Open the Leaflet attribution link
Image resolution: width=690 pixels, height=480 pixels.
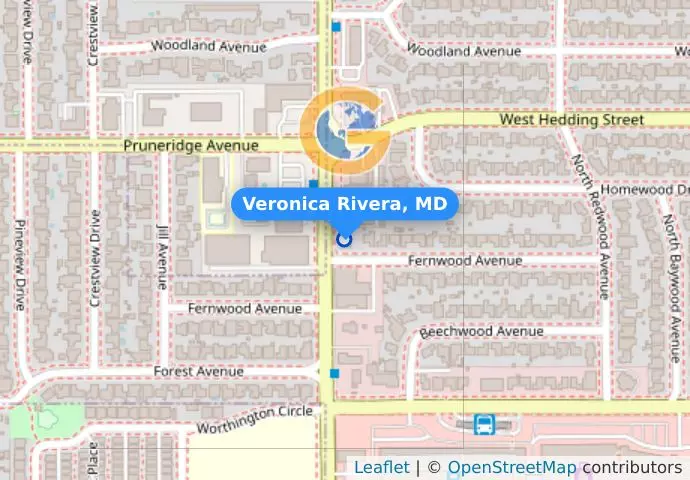(x=381, y=467)
